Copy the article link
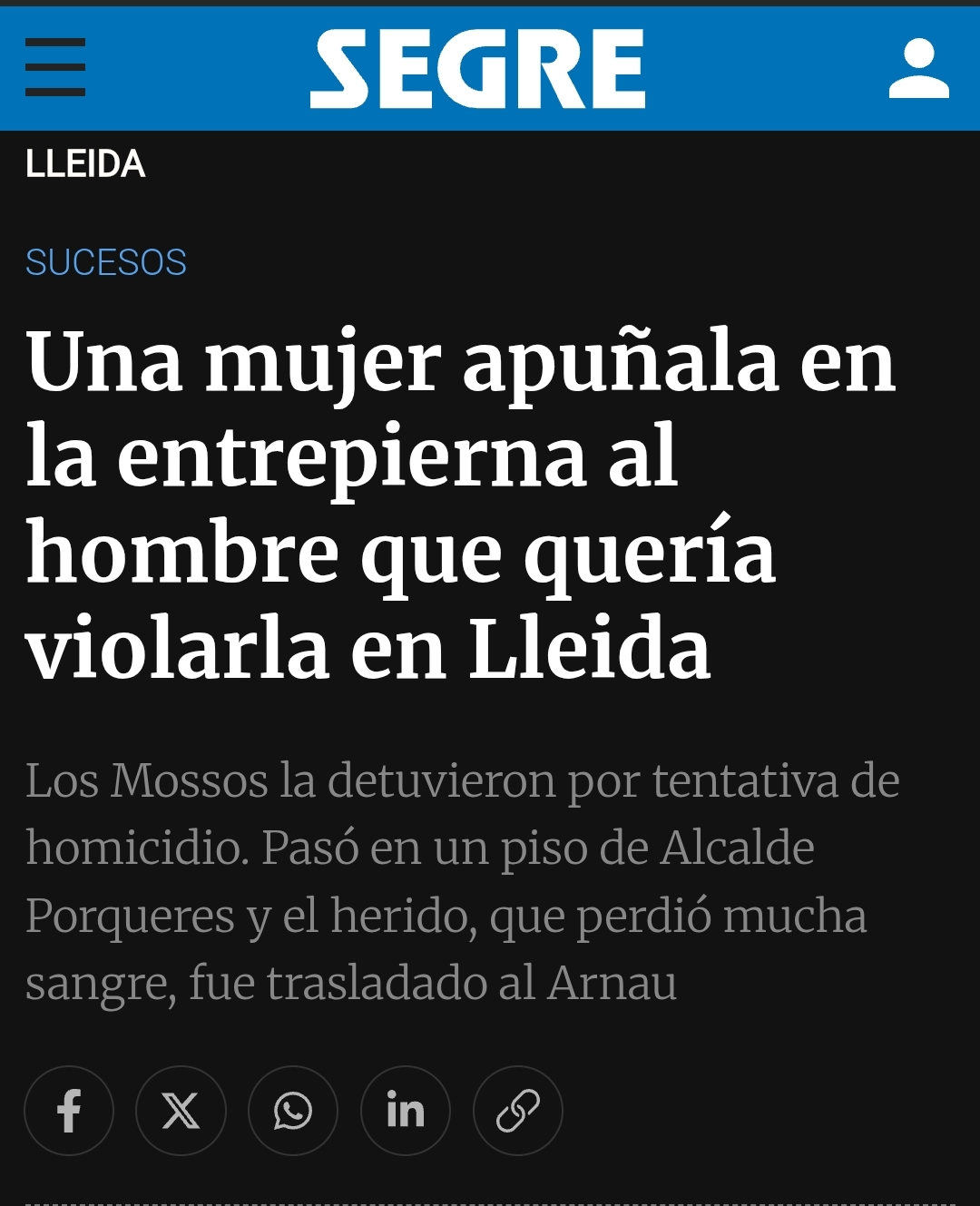 (x=518, y=1110)
